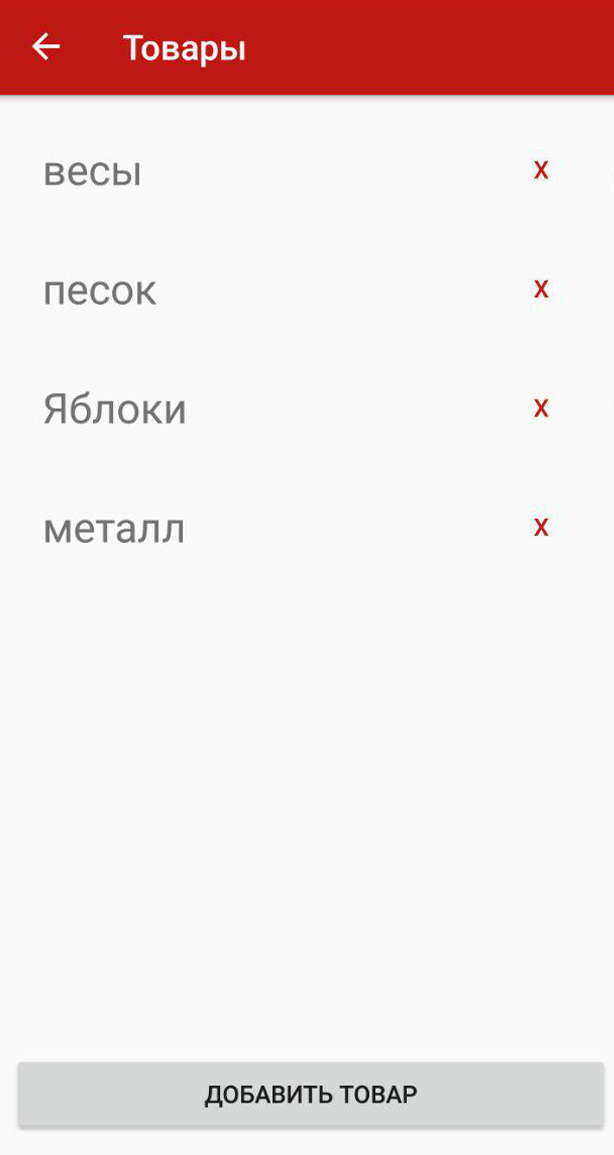Remove металл from the list
The height and width of the screenshot is (1155, 614).
541,527
